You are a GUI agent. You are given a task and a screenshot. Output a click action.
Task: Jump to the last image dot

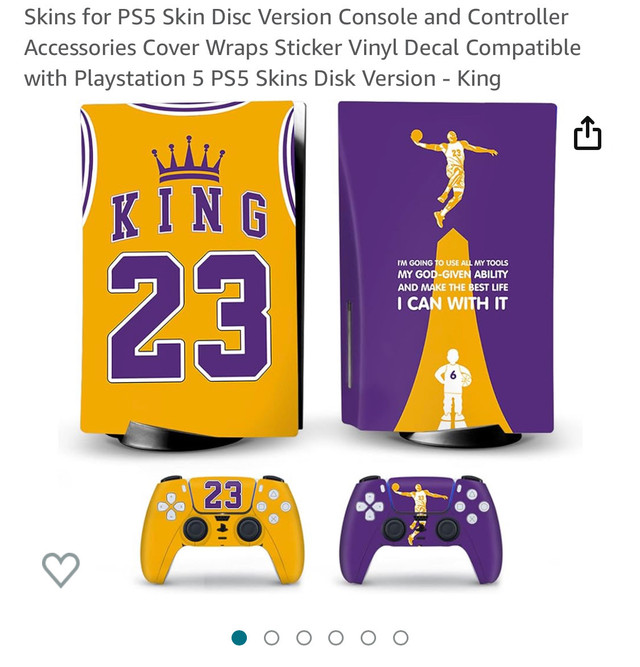click(400, 637)
